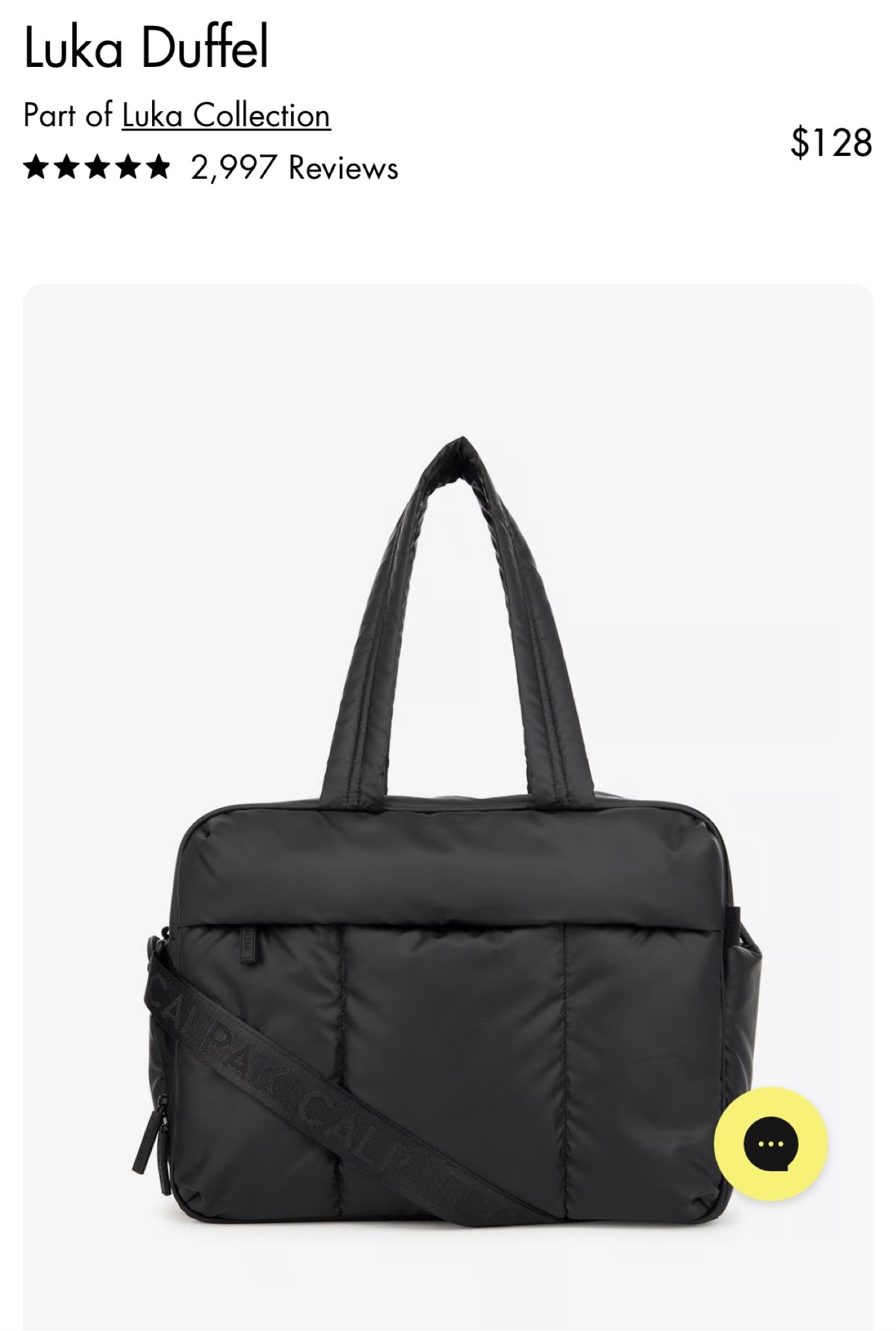
Task: Select the third star icon
Action: [99, 168]
